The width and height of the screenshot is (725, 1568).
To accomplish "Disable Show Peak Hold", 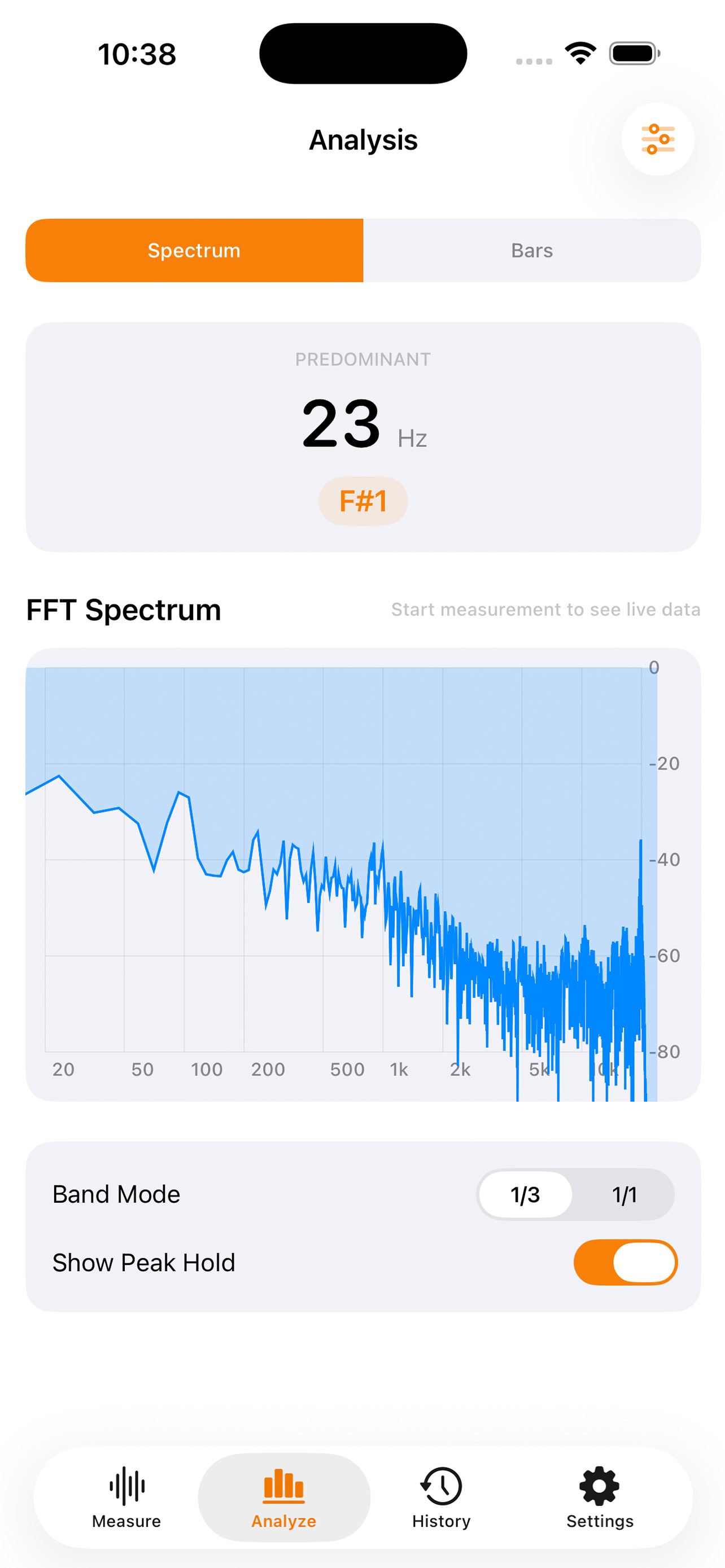I will (x=624, y=1263).
